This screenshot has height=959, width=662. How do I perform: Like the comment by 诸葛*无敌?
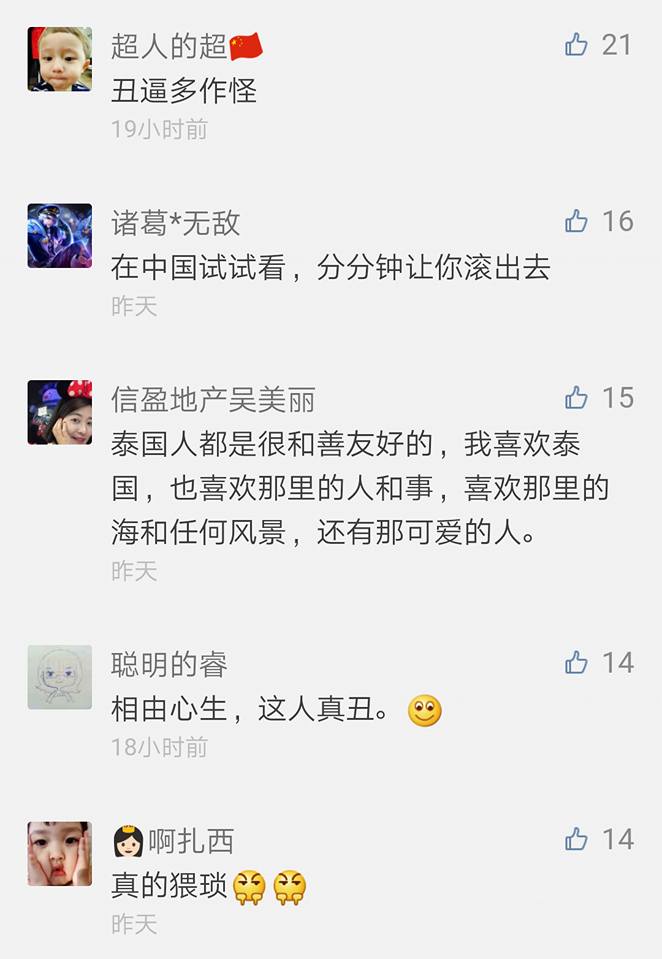click(577, 221)
